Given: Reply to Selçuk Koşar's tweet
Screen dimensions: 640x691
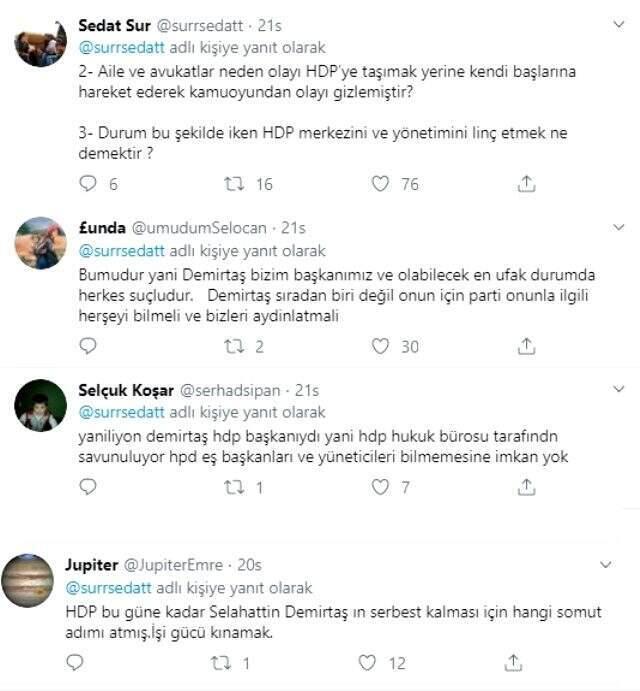Looking at the screenshot, I should (88, 488).
